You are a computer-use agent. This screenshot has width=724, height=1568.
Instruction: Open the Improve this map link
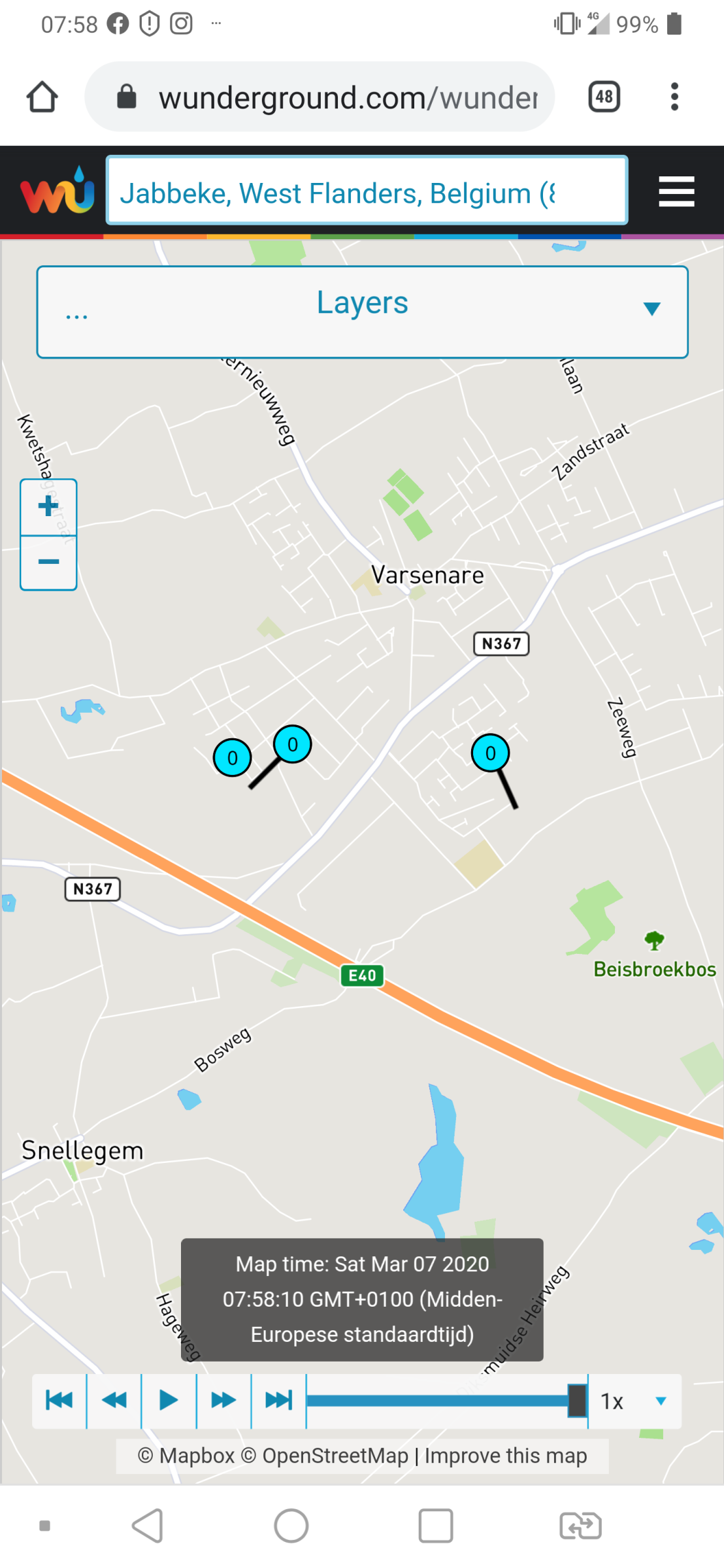click(506, 1456)
